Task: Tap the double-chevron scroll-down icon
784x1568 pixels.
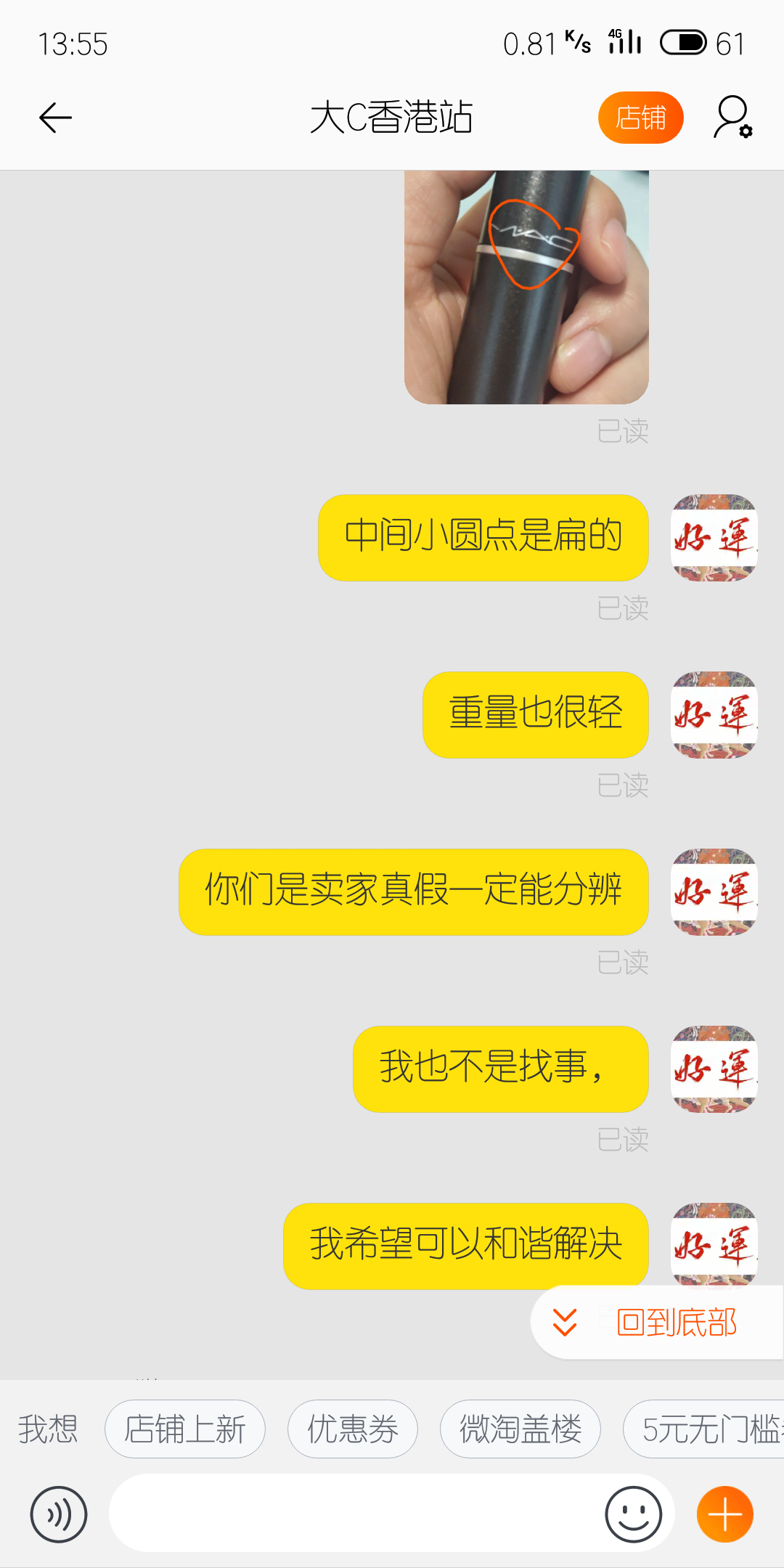Action: pyautogui.click(x=564, y=1322)
